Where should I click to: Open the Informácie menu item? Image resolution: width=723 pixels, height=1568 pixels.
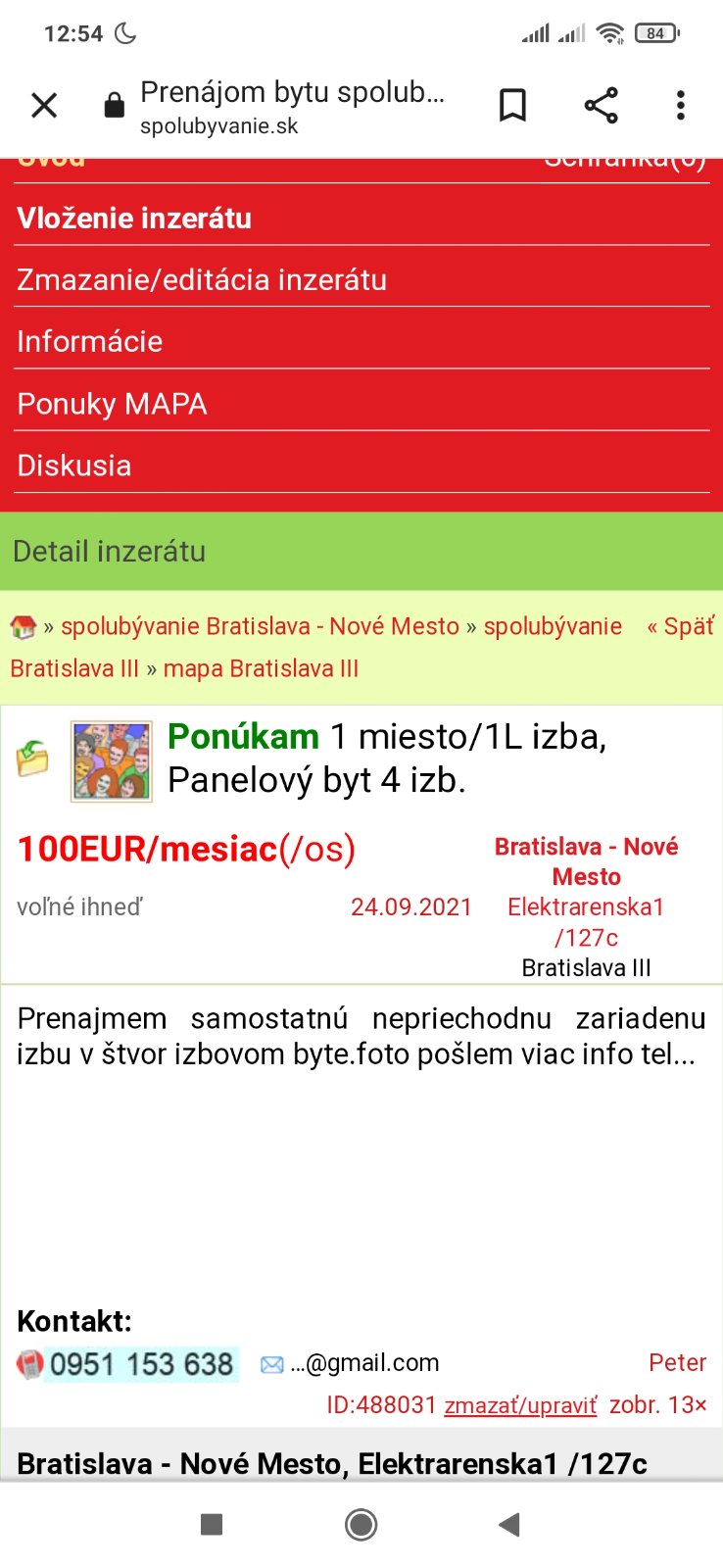(x=90, y=341)
